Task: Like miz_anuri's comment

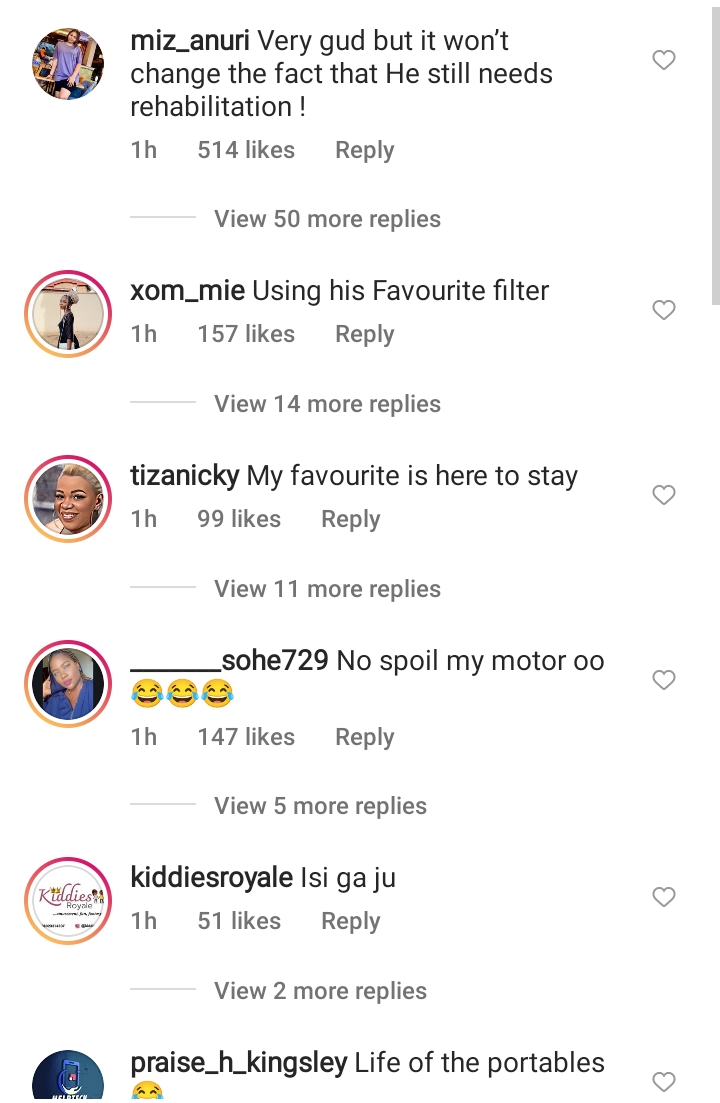Action: pos(664,61)
